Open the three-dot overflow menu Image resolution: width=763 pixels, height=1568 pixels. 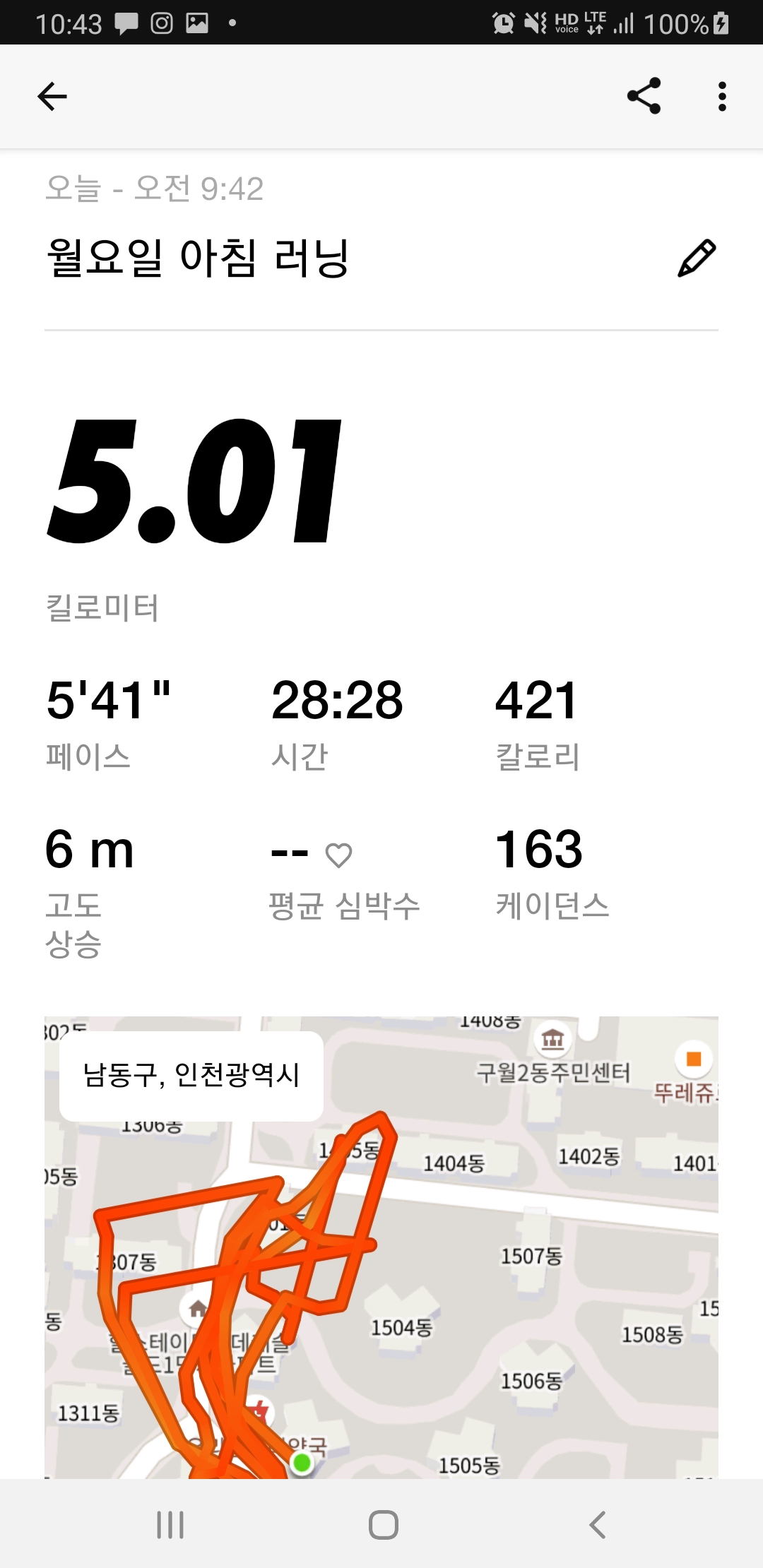pyautogui.click(x=721, y=96)
